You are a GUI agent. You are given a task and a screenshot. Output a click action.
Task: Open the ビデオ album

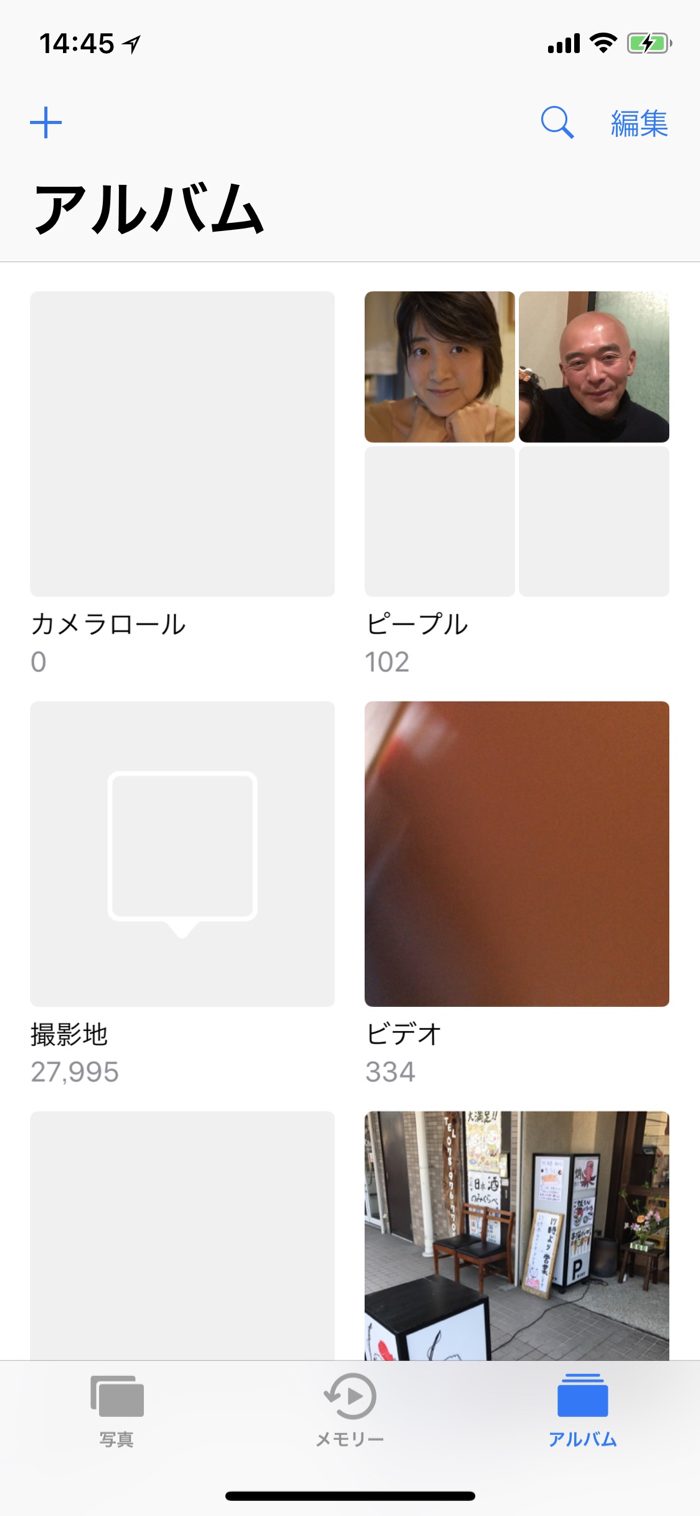(516, 853)
